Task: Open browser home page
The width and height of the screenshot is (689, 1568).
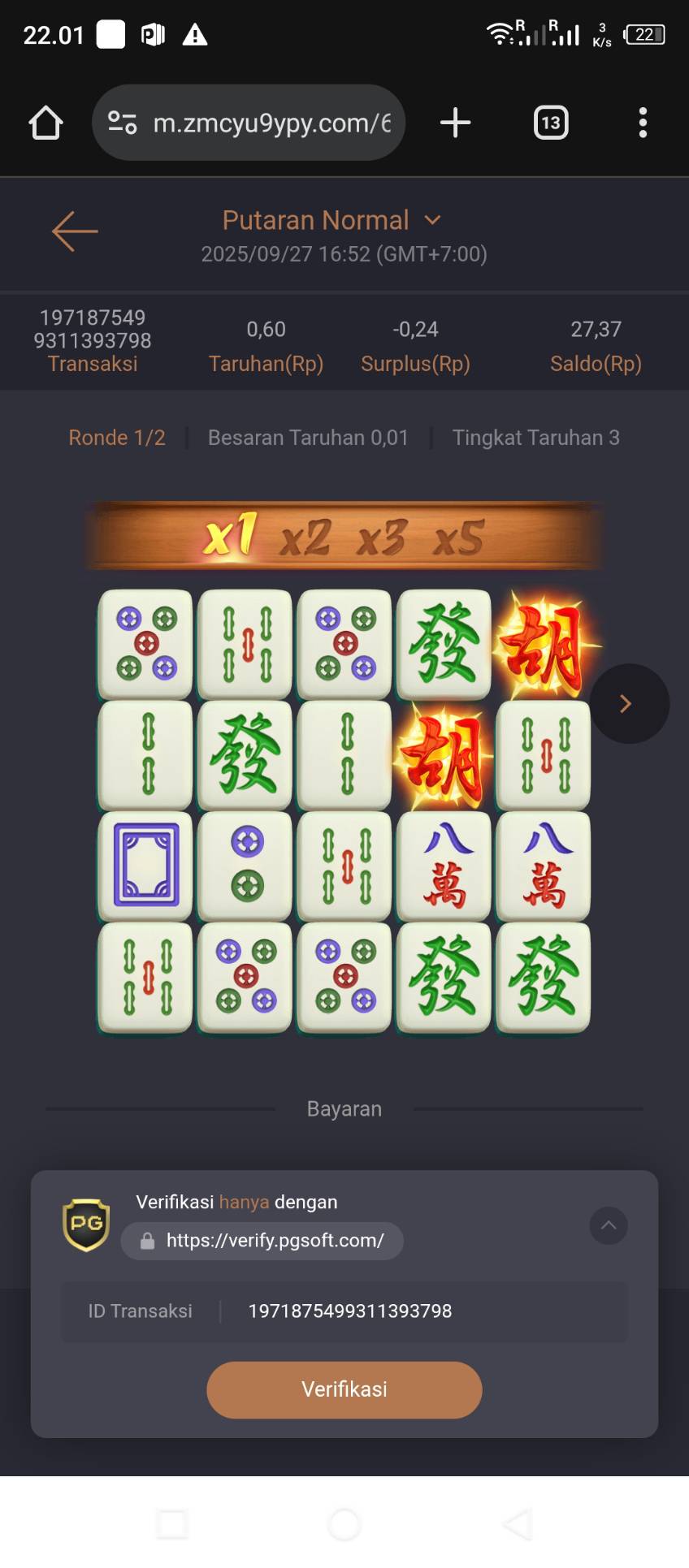Action: 45,123
